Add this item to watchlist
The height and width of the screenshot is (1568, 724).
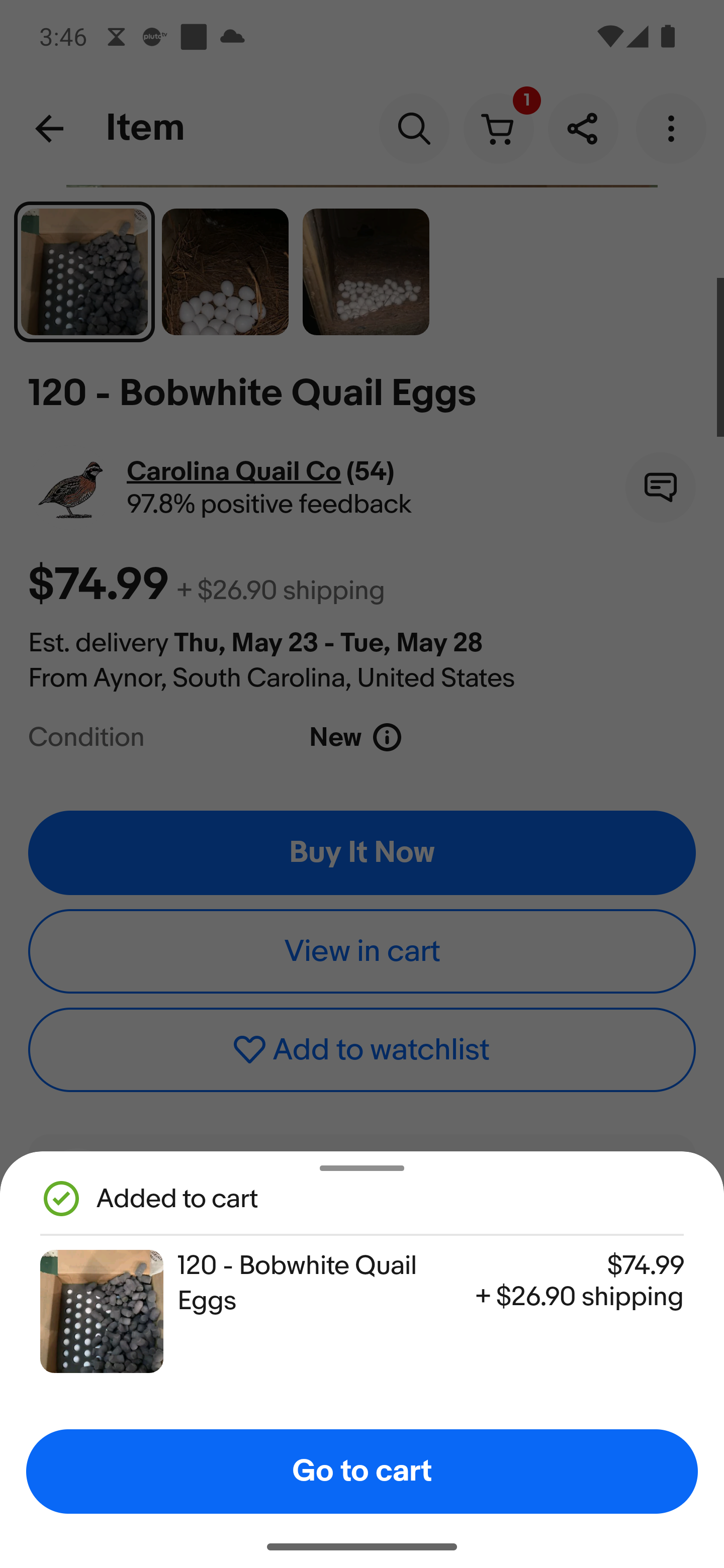tap(361, 1049)
